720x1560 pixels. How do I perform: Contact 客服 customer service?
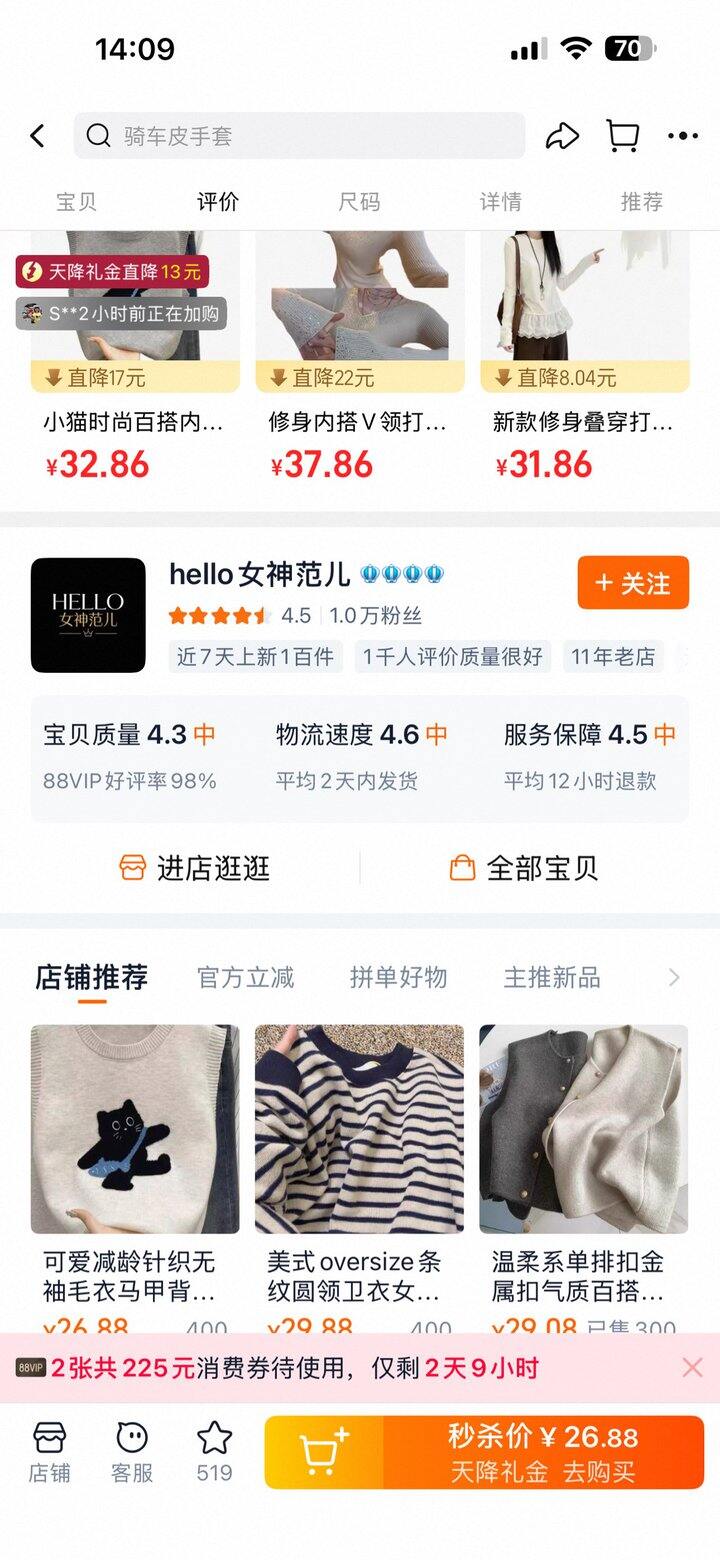[x=132, y=1451]
